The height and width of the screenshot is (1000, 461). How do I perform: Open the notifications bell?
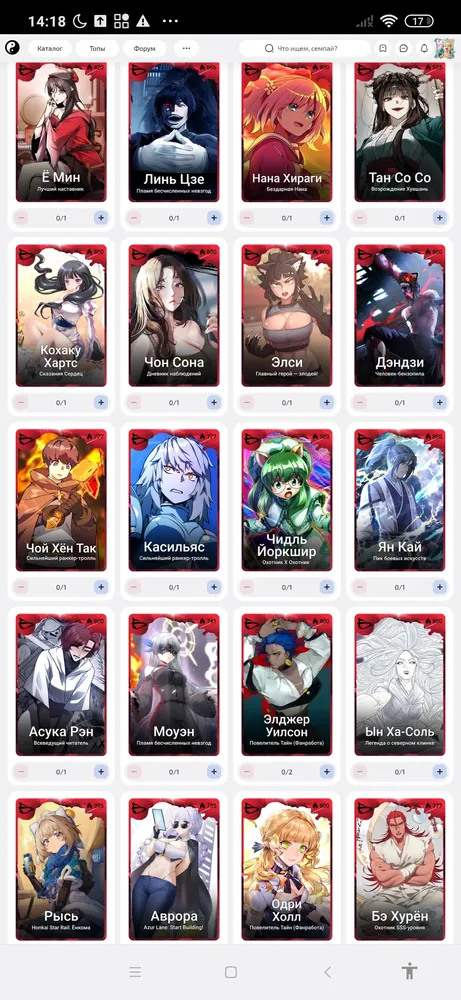pos(424,48)
